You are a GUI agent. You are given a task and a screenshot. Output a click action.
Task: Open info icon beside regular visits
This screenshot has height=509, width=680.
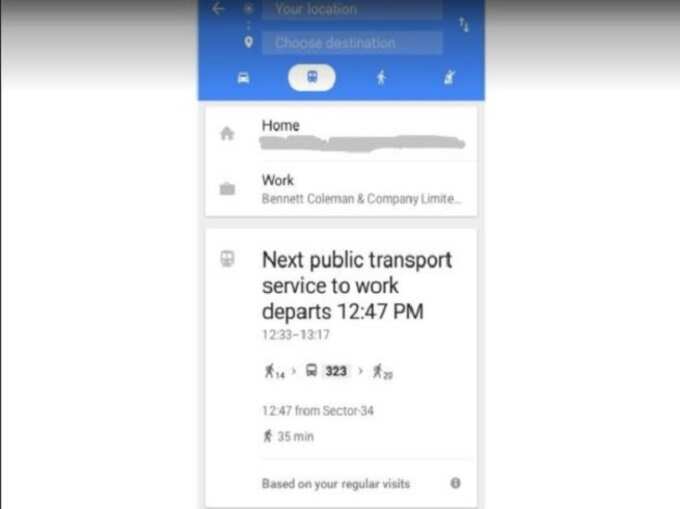455,483
